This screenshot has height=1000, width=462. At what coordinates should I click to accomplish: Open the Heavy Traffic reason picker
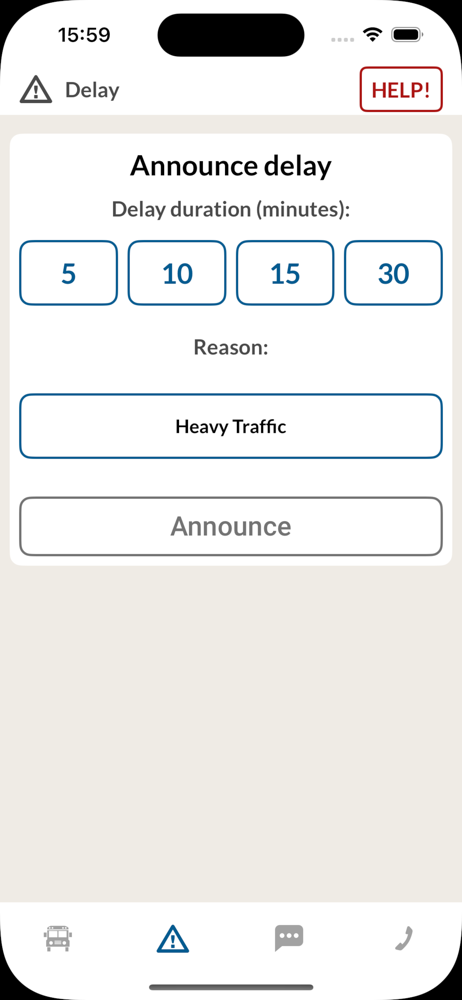230,426
